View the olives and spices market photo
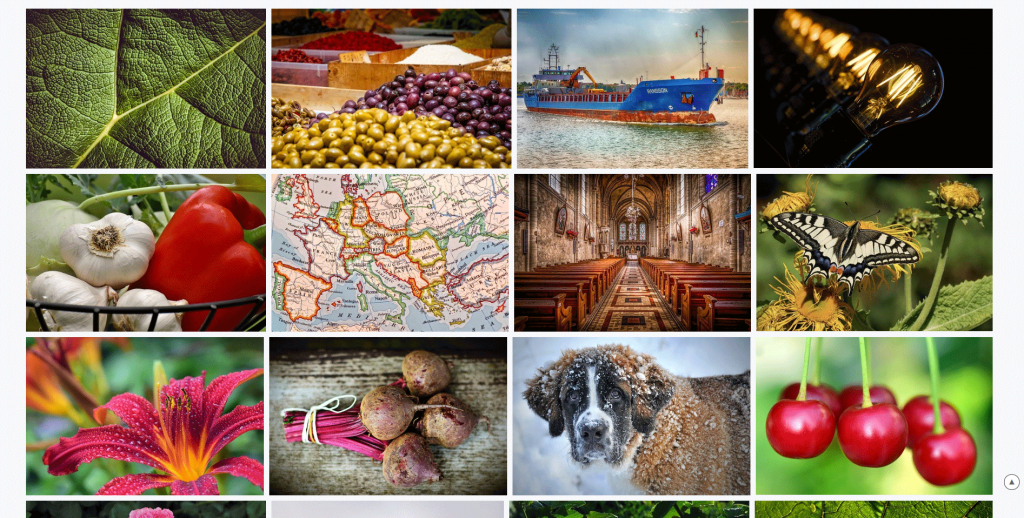The image size is (1024, 518). (391, 88)
